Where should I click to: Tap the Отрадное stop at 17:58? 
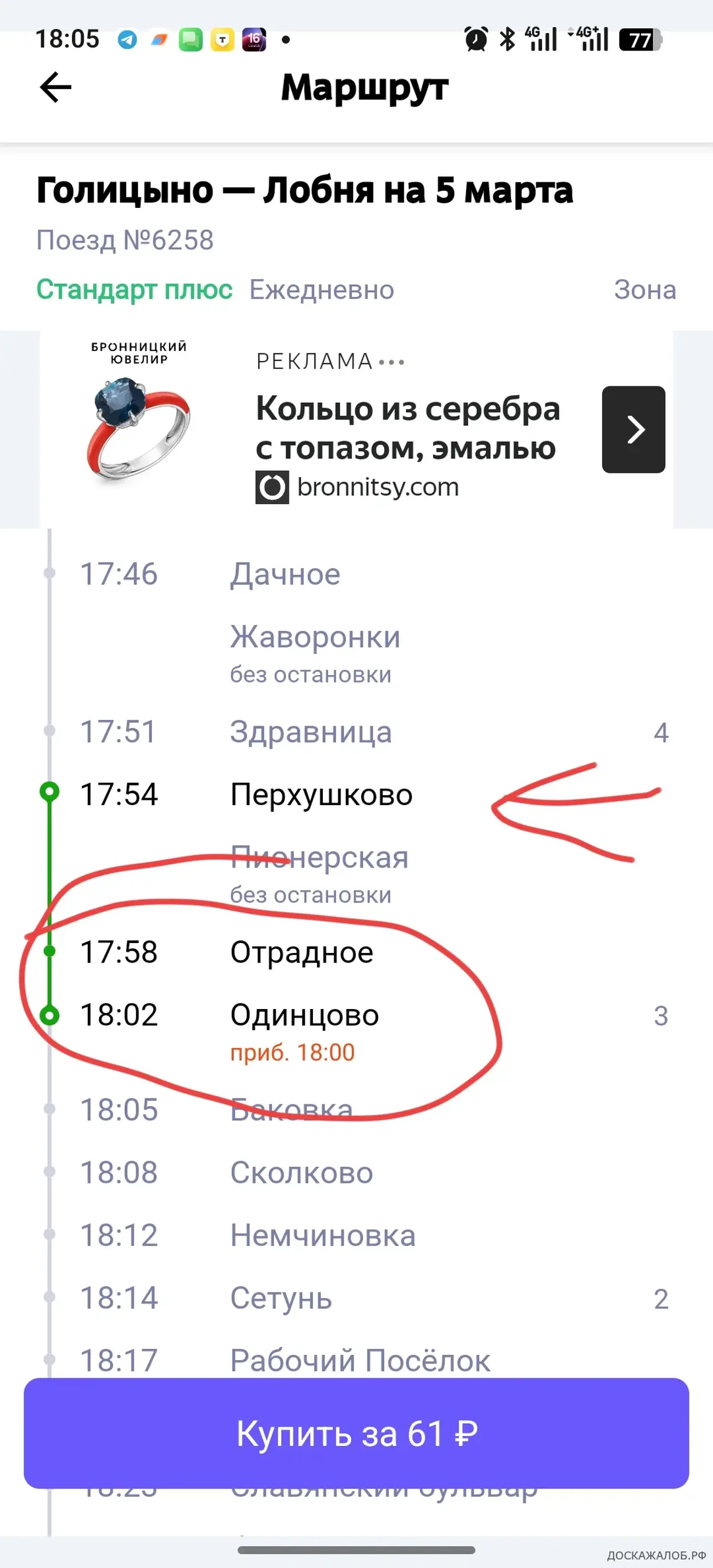(x=301, y=952)
